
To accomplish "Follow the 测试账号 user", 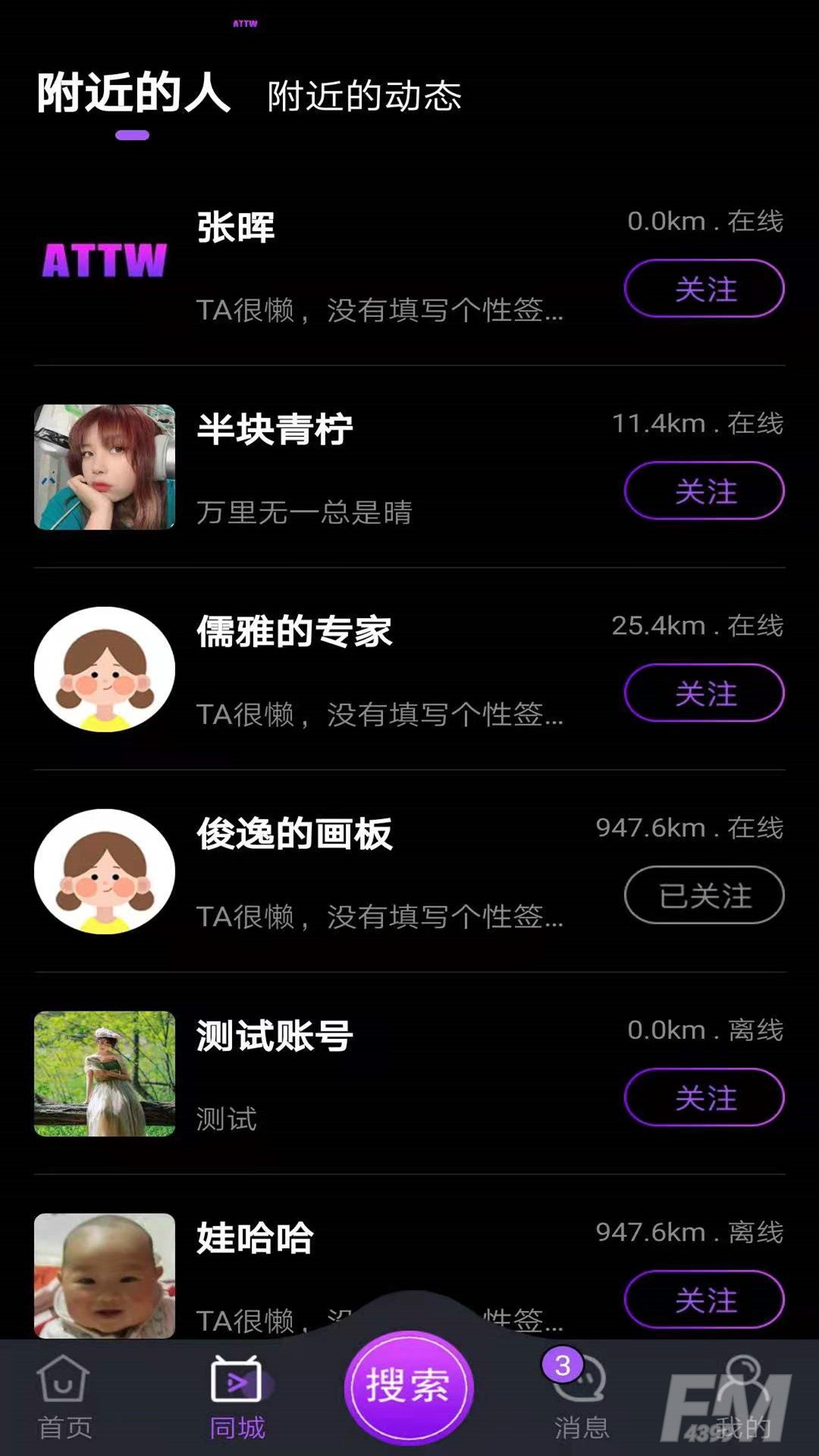I will [x=704, y=1097].
